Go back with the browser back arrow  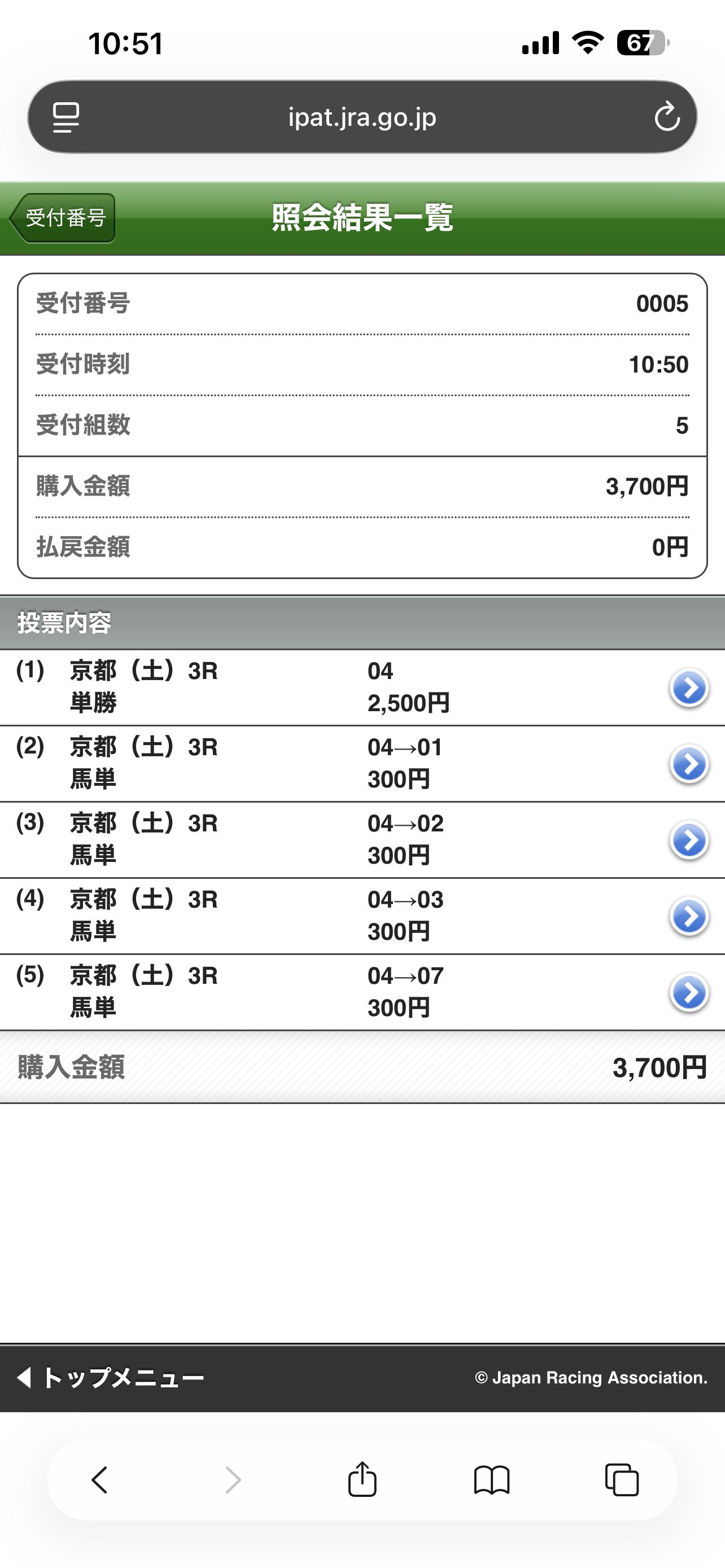pos(100,1479)
